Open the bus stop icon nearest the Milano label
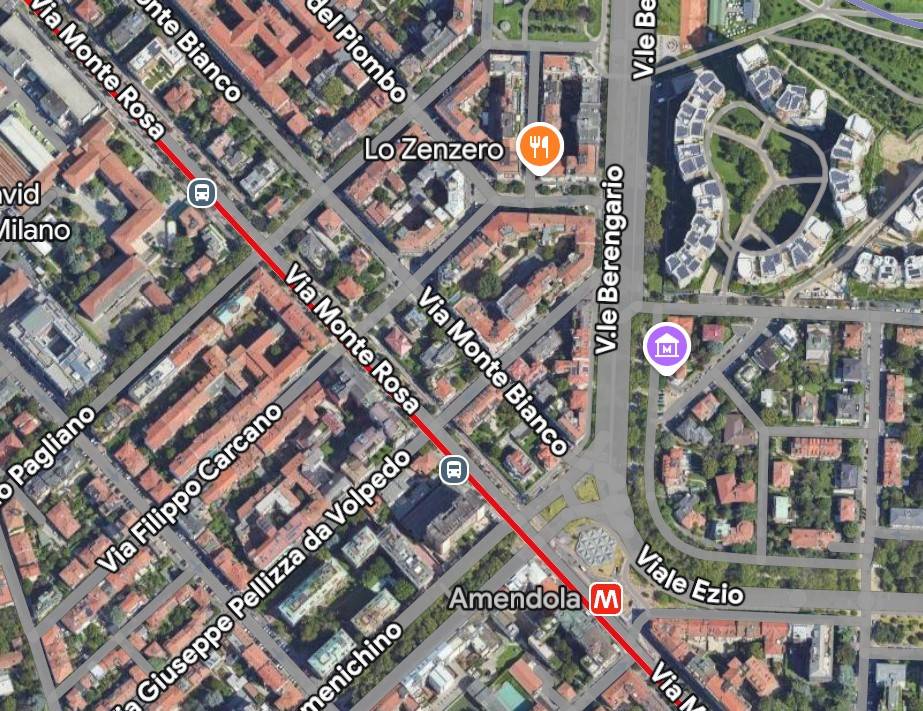Screen dimensions: 923x711 pos(202,192)
